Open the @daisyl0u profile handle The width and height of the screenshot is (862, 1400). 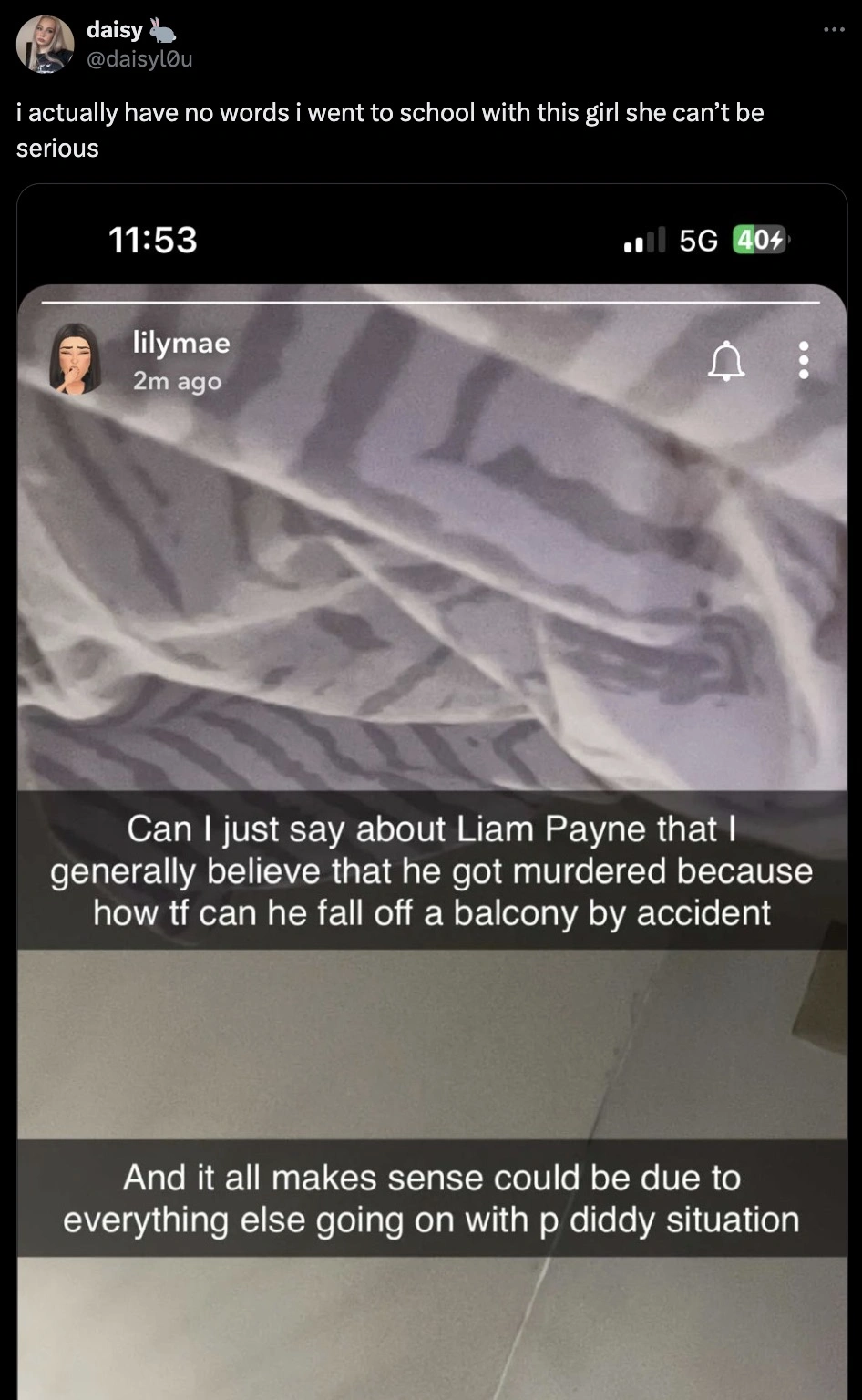pos(139,59)
